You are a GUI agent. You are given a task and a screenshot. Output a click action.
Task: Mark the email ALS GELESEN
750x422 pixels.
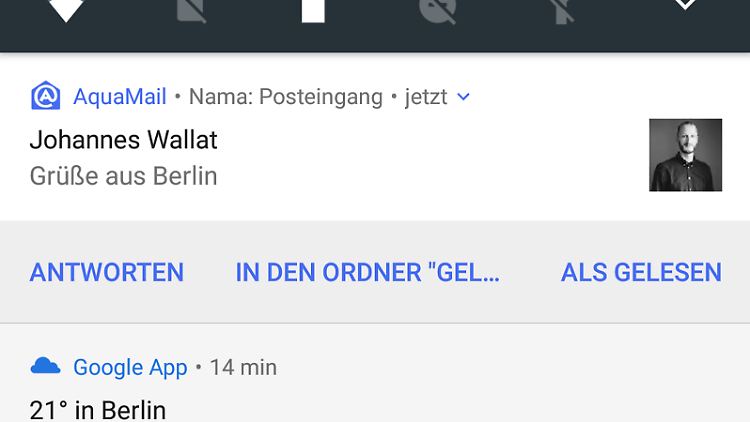tap(641, 272)
